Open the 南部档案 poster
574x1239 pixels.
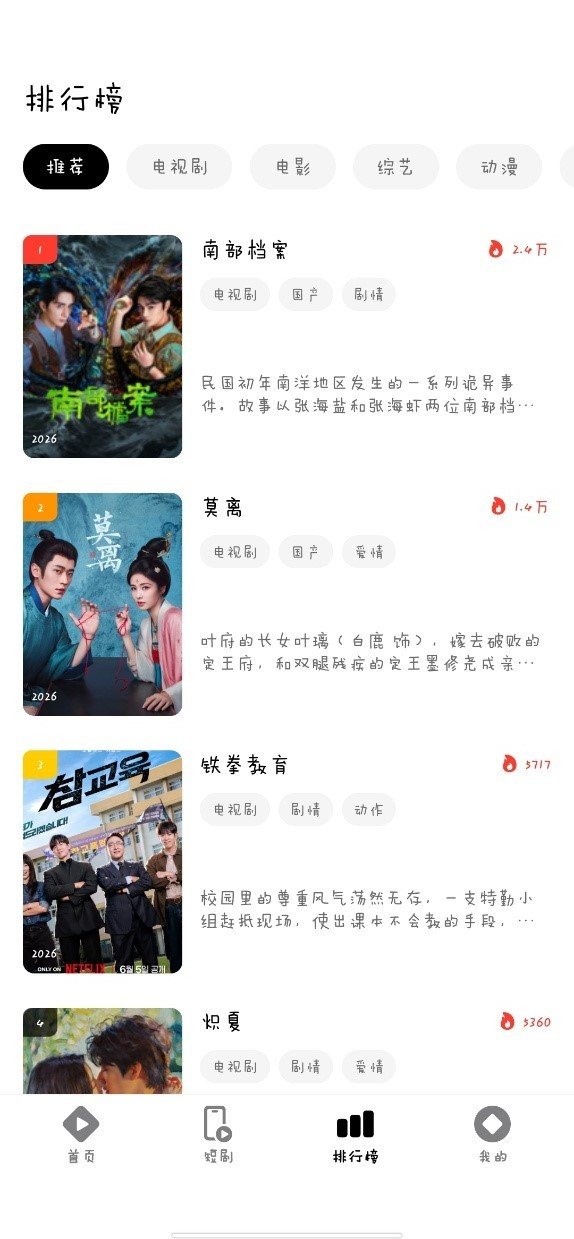tap(102, 346)
